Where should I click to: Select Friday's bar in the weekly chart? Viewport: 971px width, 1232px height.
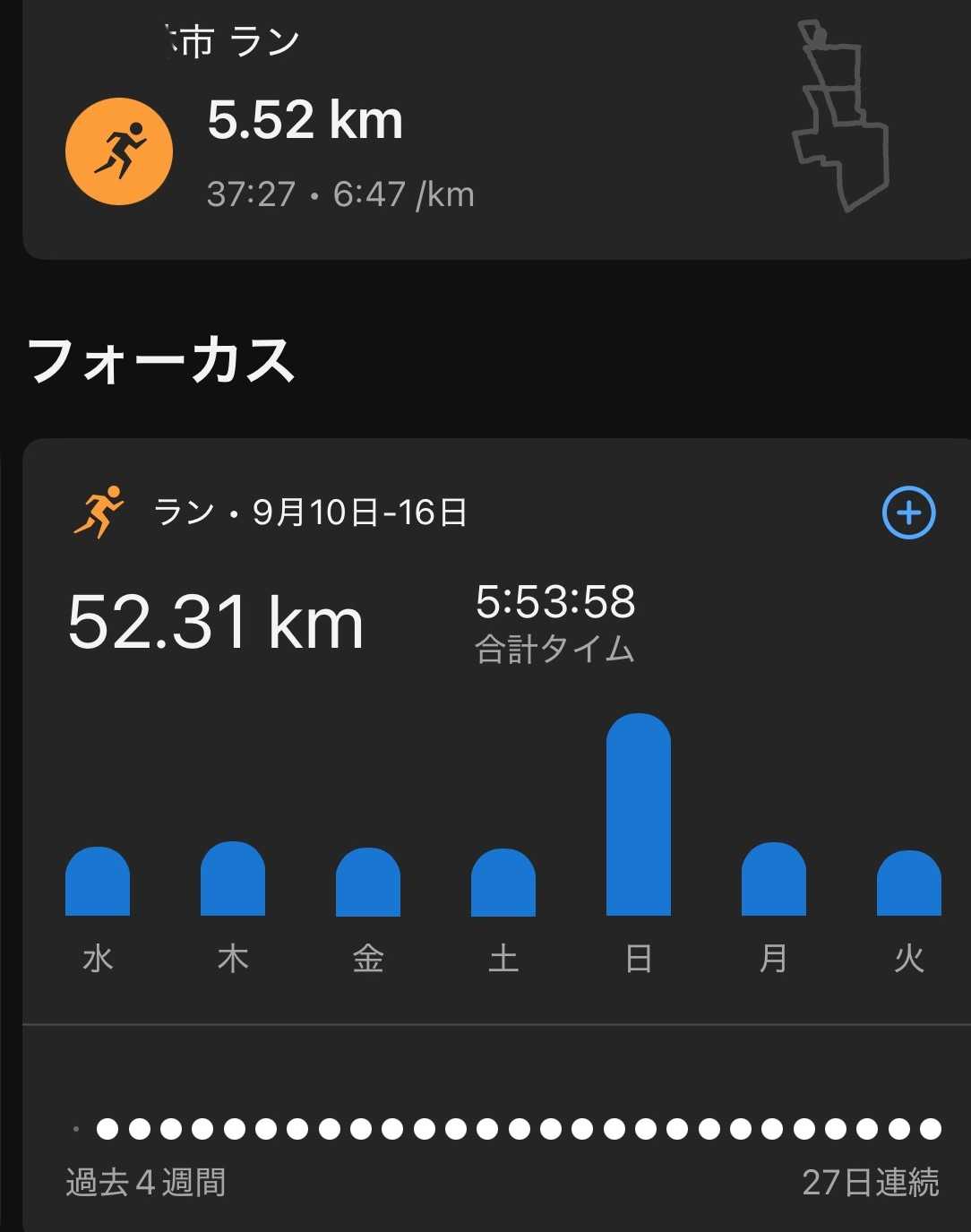click(x=368, y=883)
